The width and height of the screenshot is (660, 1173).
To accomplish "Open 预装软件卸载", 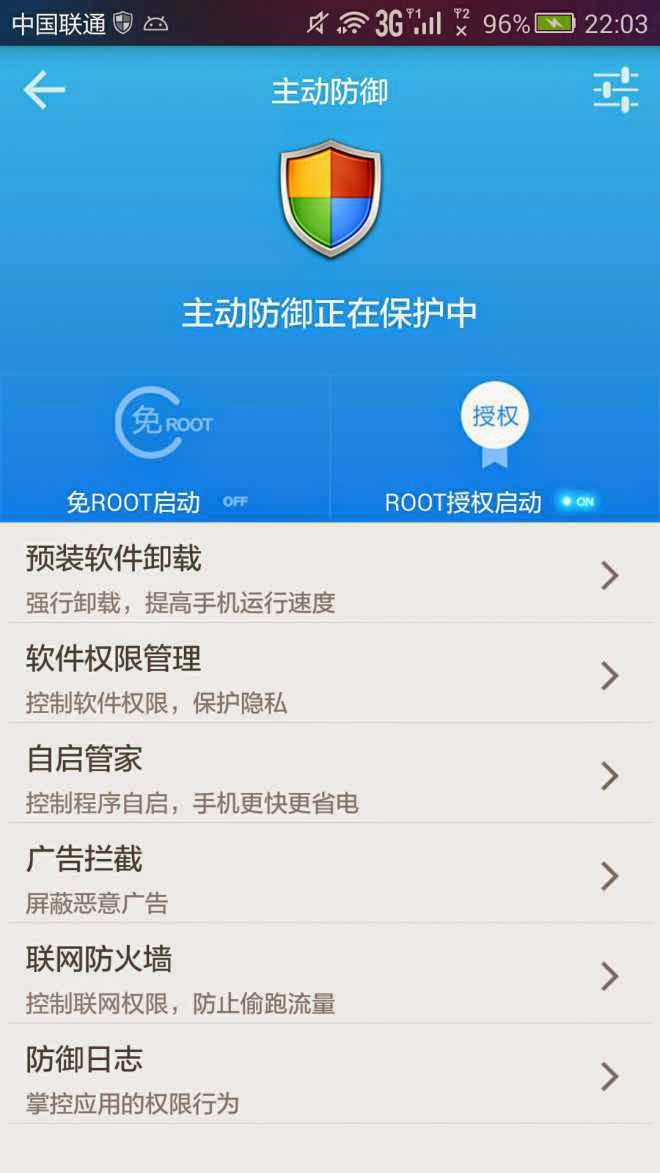I will click(330, 575).
